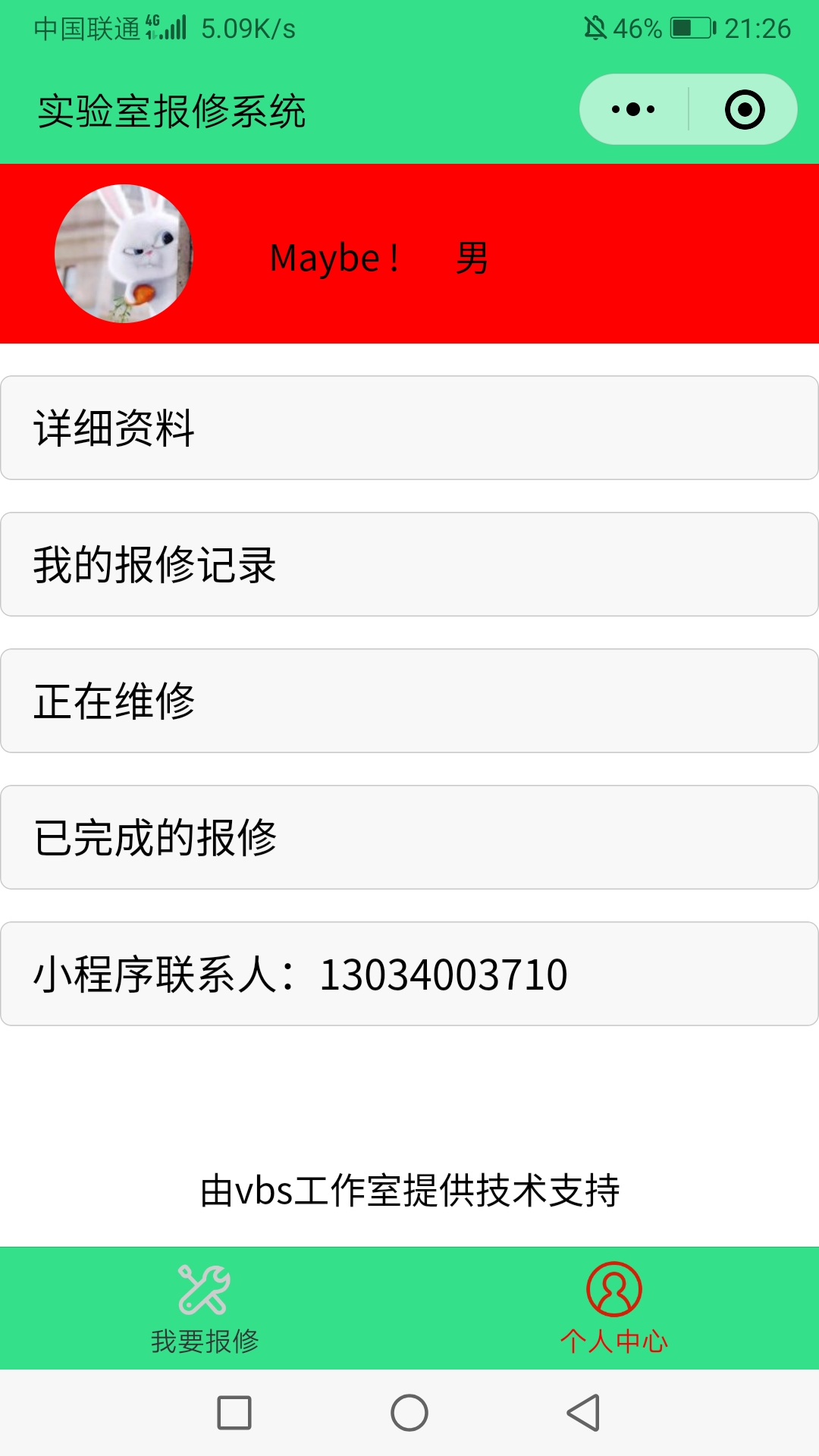Image resolution: width=819 pixels, height=1456 pixels.
Task: Open the mini program more-options menu
Action: [x=633, y=109]
